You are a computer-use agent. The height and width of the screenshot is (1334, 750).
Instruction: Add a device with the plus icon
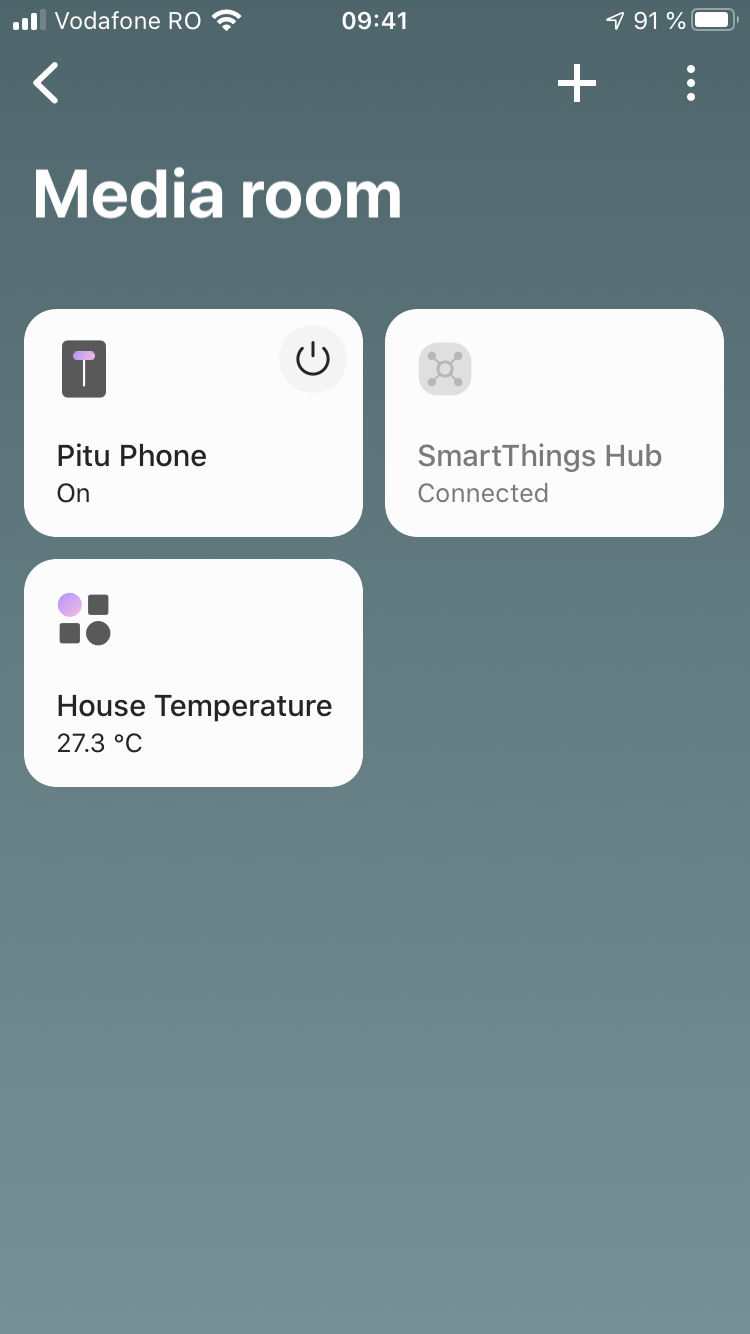[x=577, y=83]
